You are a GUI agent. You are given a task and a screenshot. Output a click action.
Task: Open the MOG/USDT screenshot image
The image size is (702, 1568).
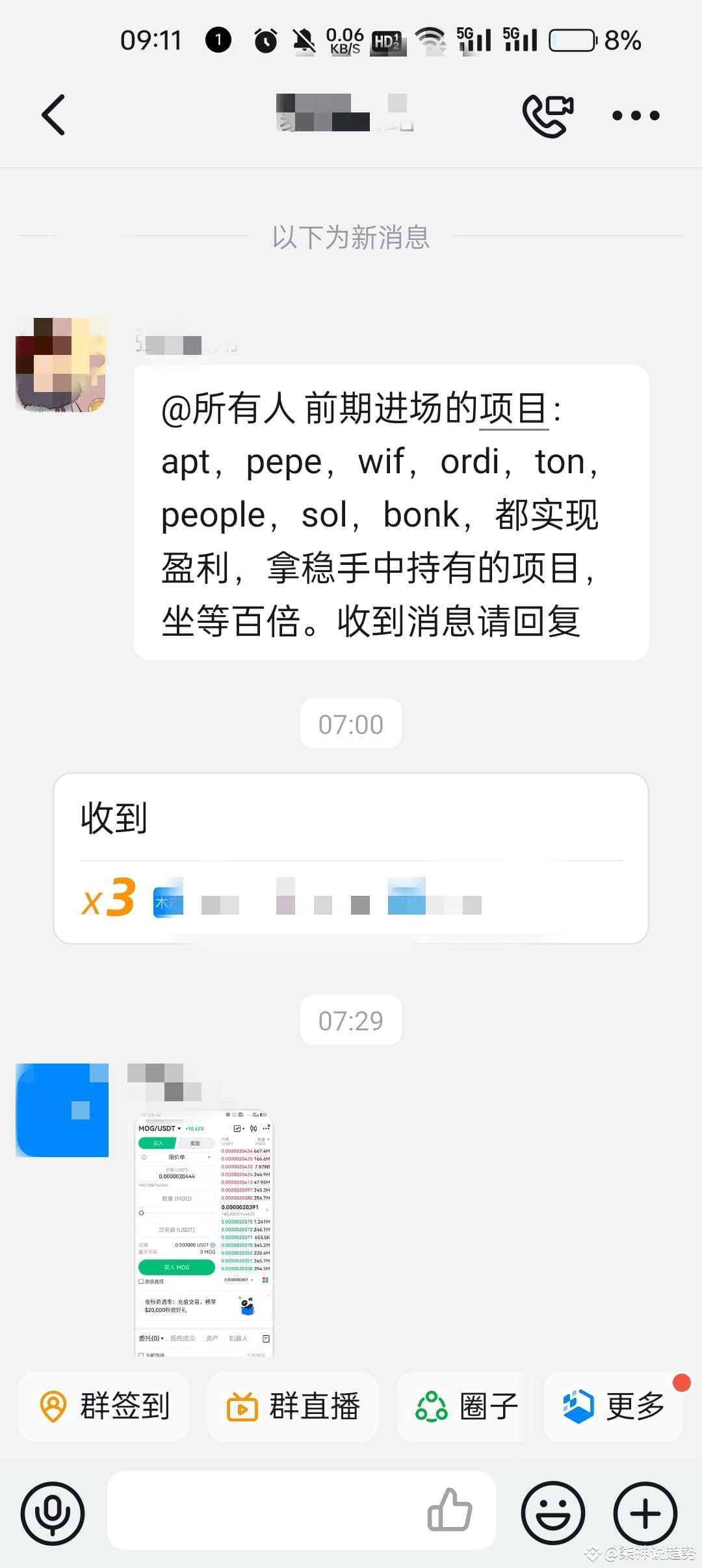coord(203,1233)
